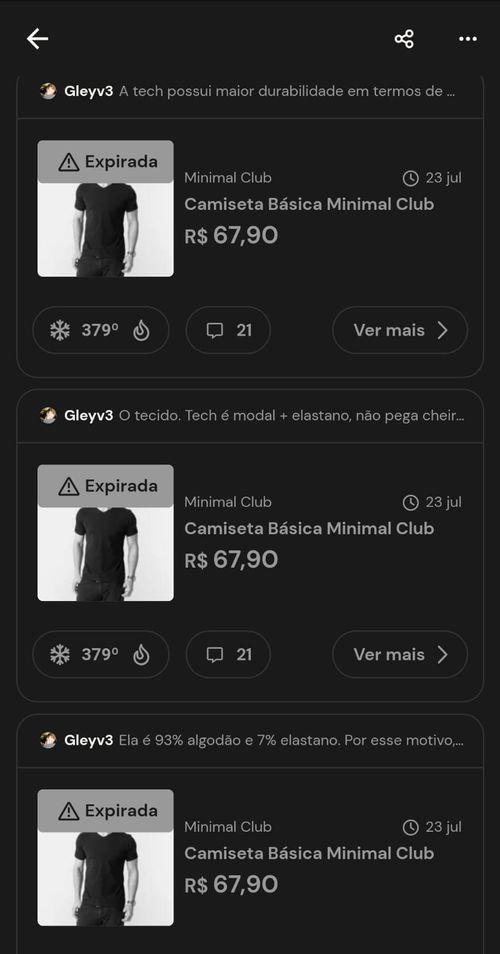Vote cold on deal under "A tech possui" comment
The image size is (500, 954).
click(60, 330)
